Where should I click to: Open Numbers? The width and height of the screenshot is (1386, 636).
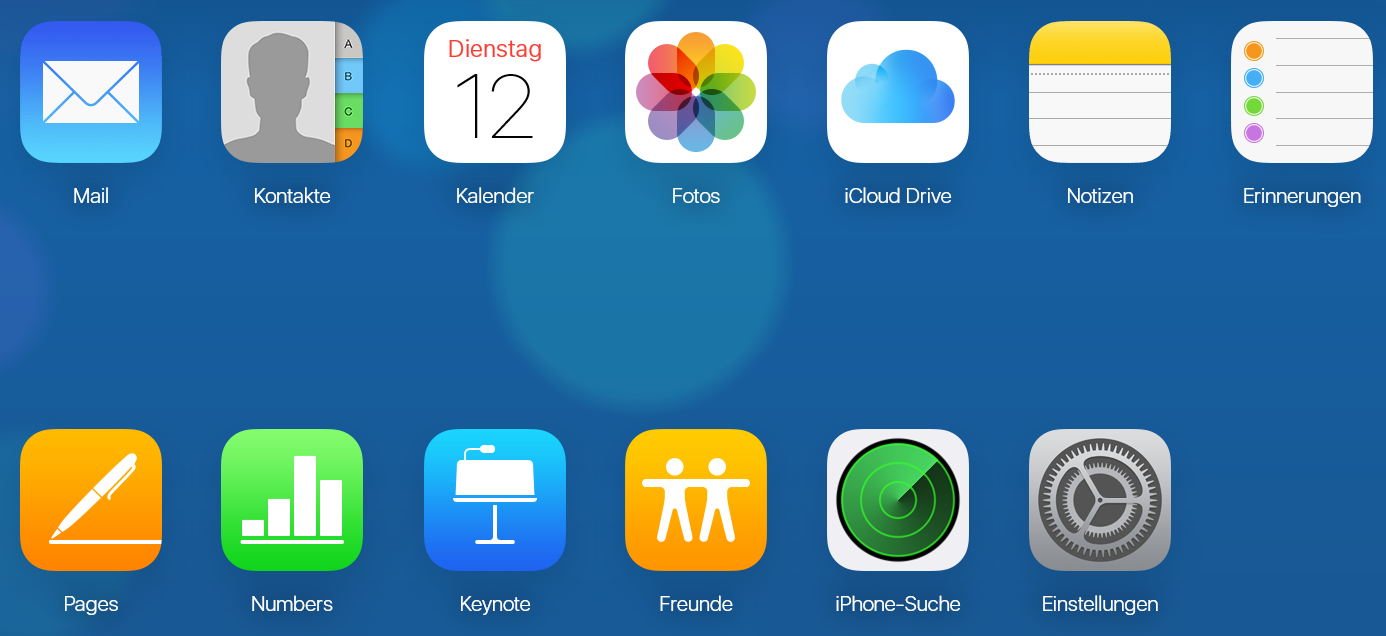click(292, 500)
